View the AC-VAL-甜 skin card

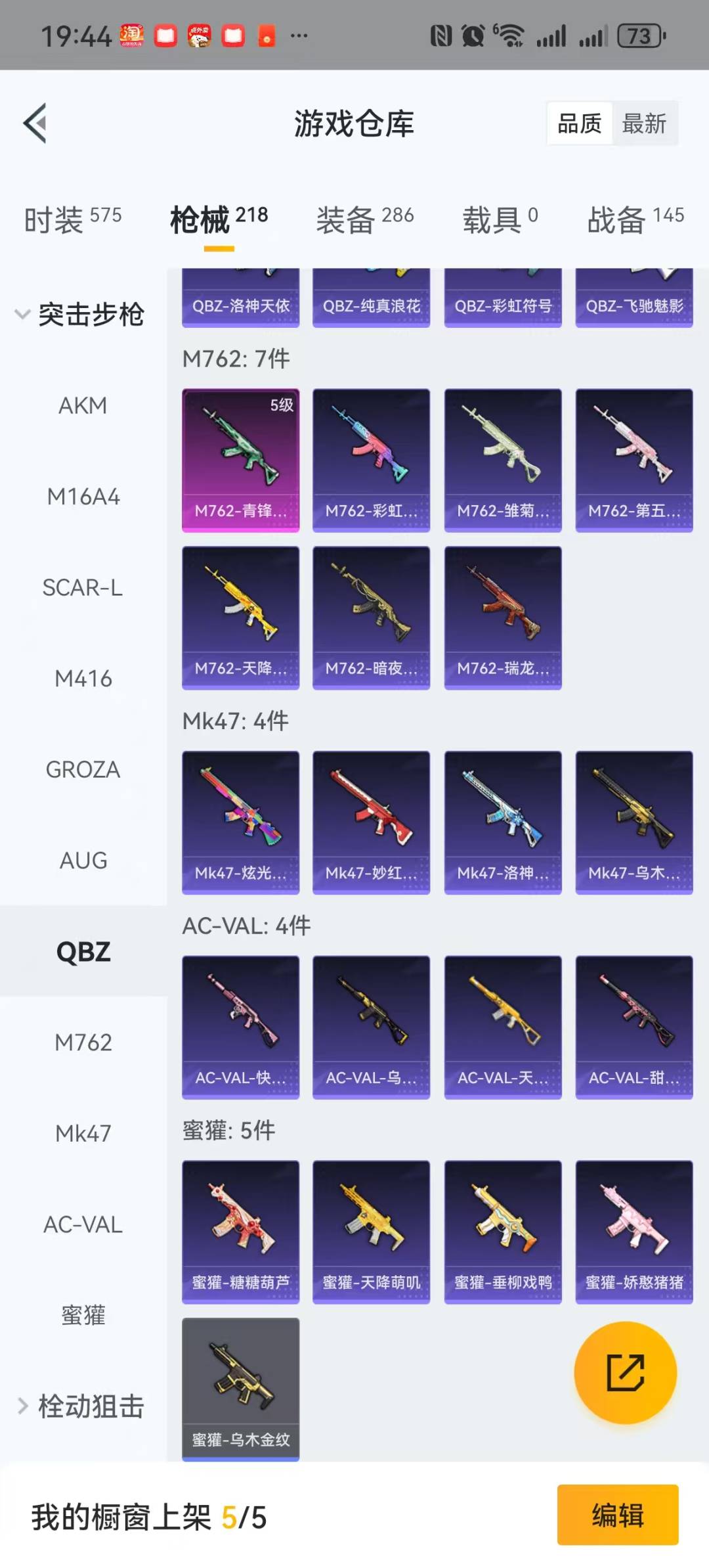click(x=634, y=1027)
